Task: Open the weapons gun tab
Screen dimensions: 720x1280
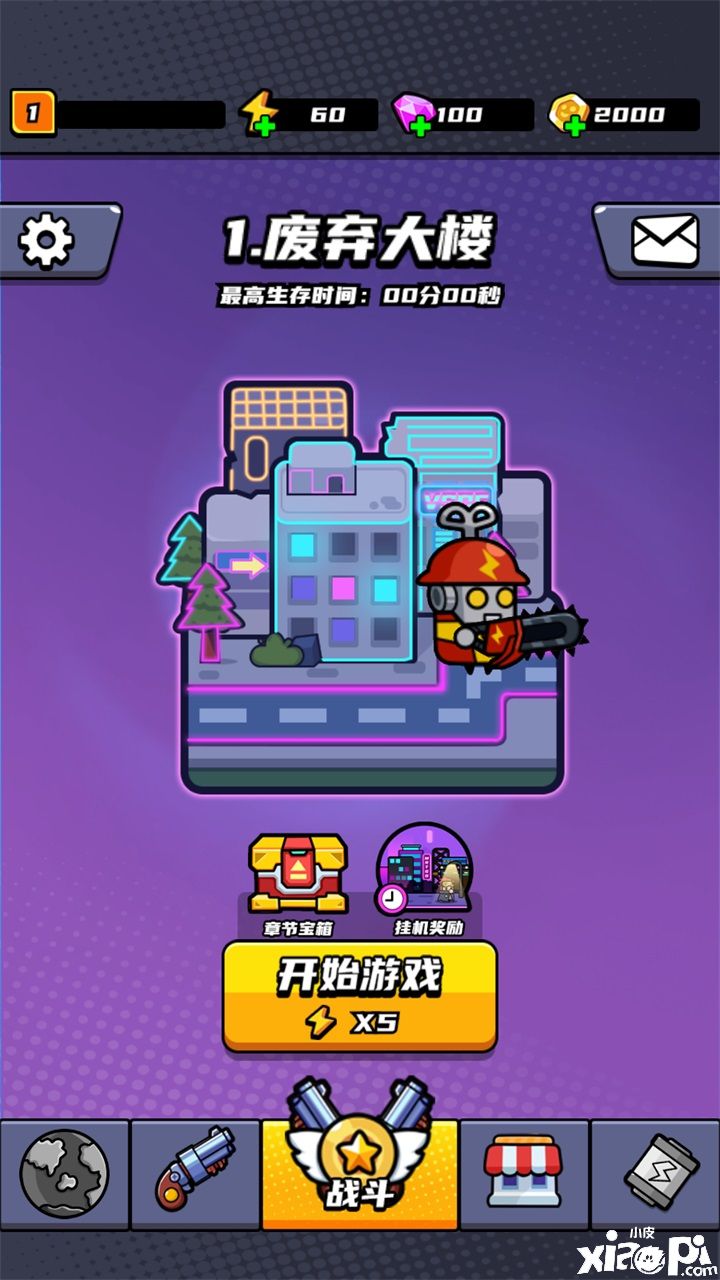Action: (196, 1172)
